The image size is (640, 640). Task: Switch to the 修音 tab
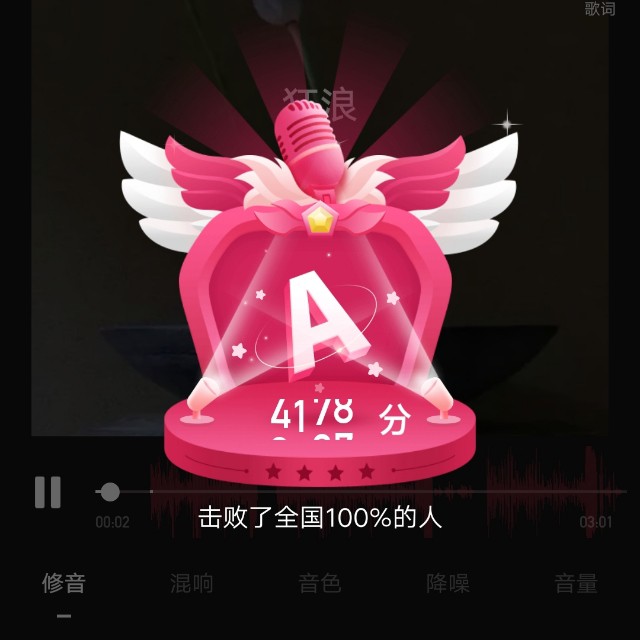click(64, 584)
